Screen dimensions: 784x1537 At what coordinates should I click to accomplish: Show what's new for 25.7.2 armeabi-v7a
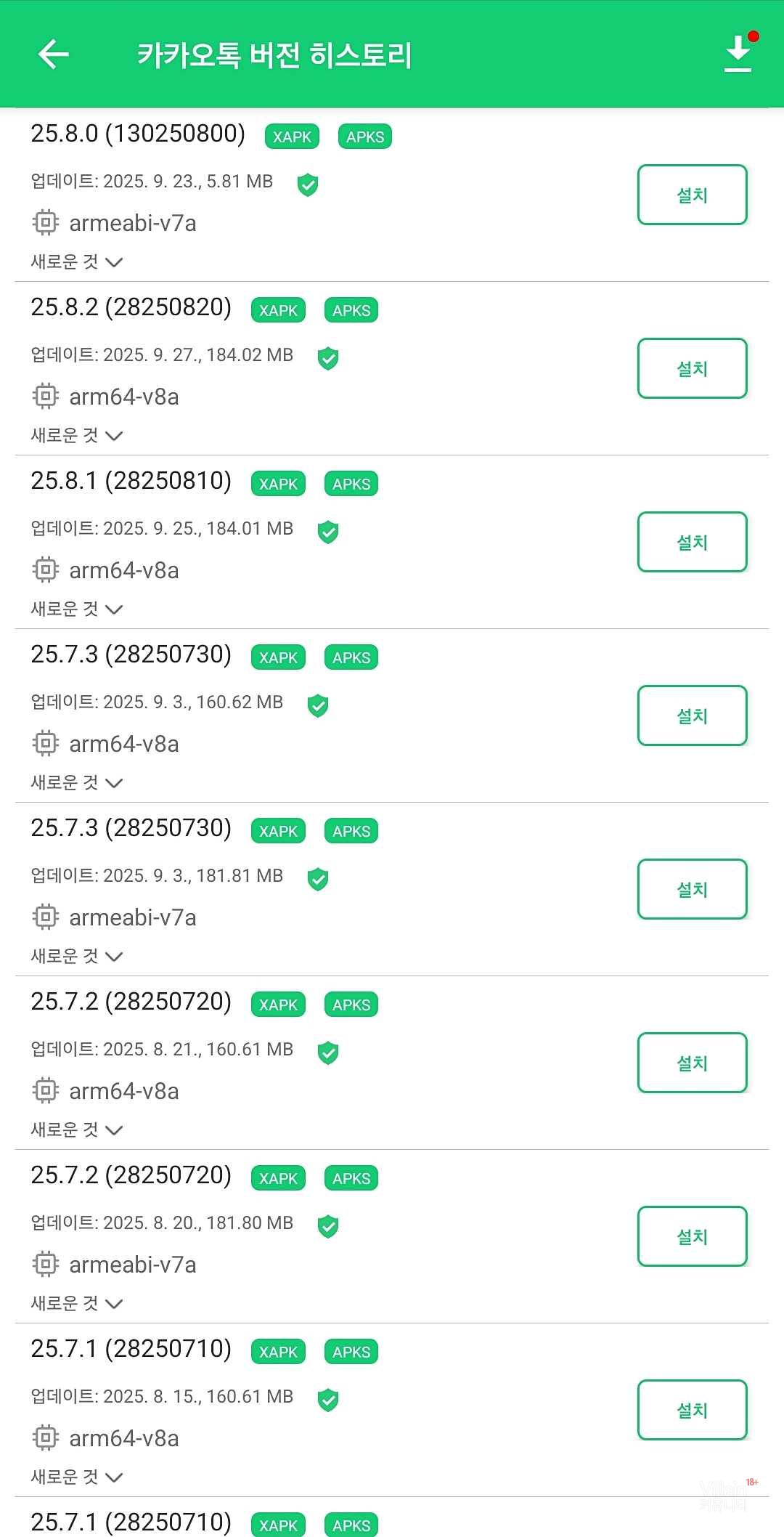[x=77, y=1303]
